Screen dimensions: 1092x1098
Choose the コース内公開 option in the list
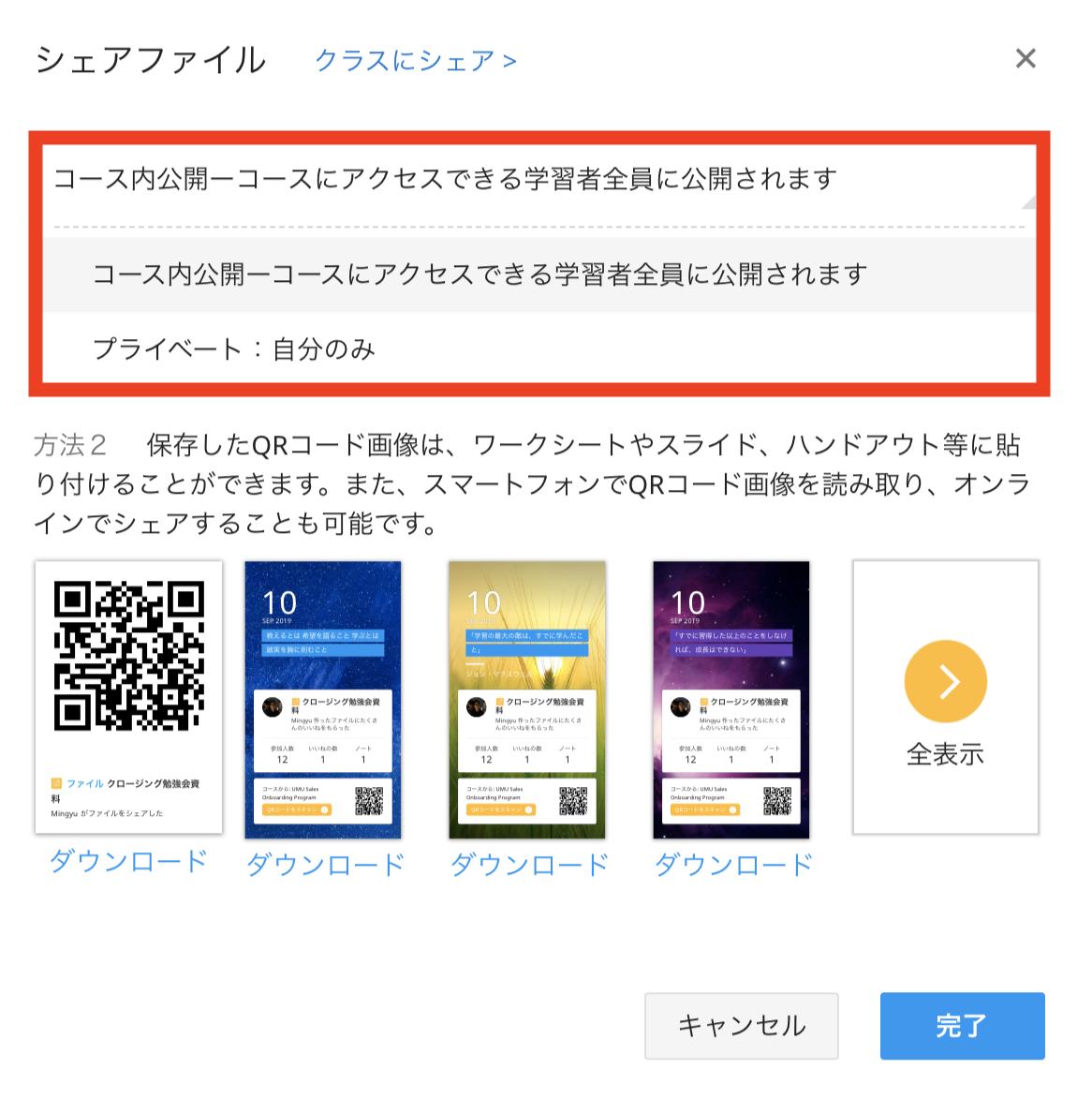480,274
